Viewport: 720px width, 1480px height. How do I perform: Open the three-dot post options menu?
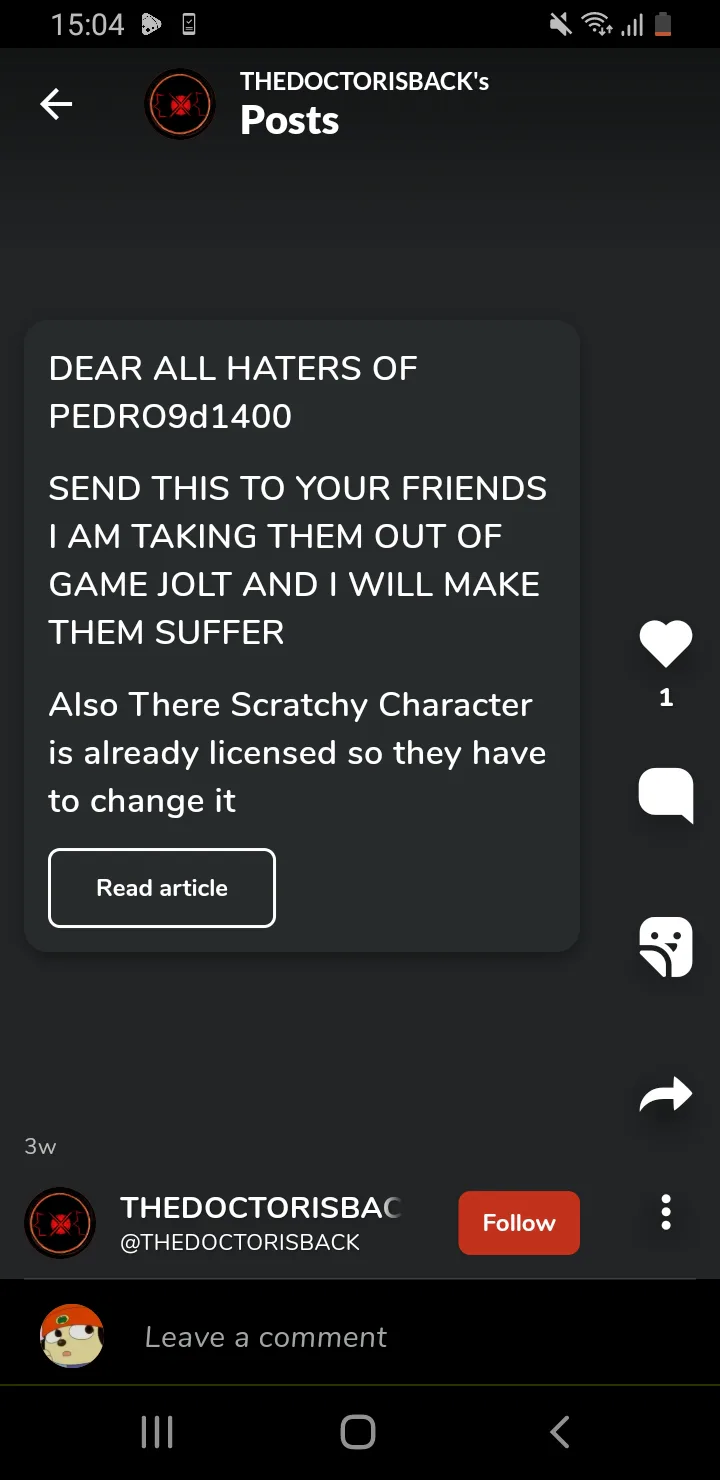[x=666, y=1212]
